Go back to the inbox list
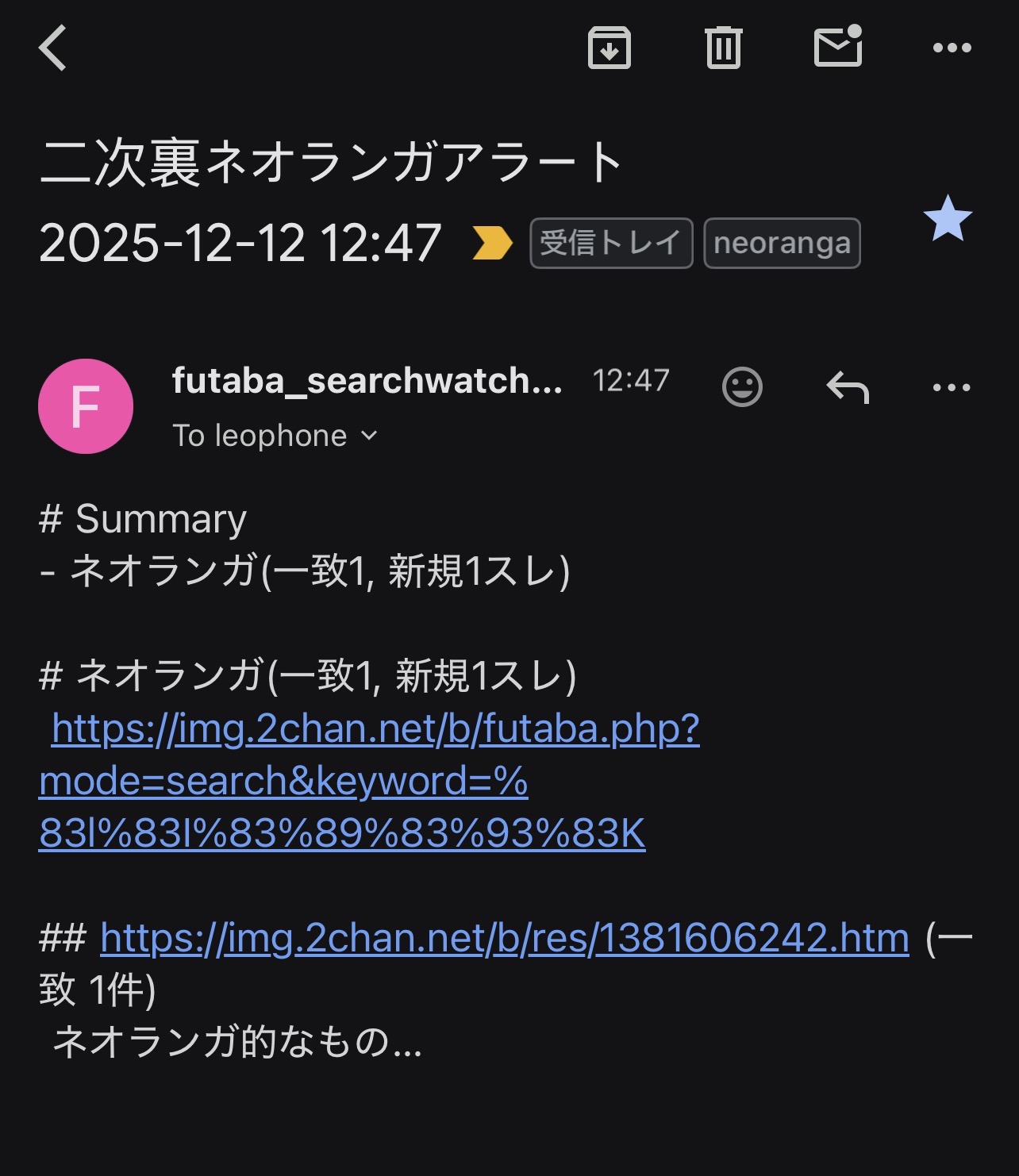1019x1176 pixels. pyautogui.click(x=54, y=48)
